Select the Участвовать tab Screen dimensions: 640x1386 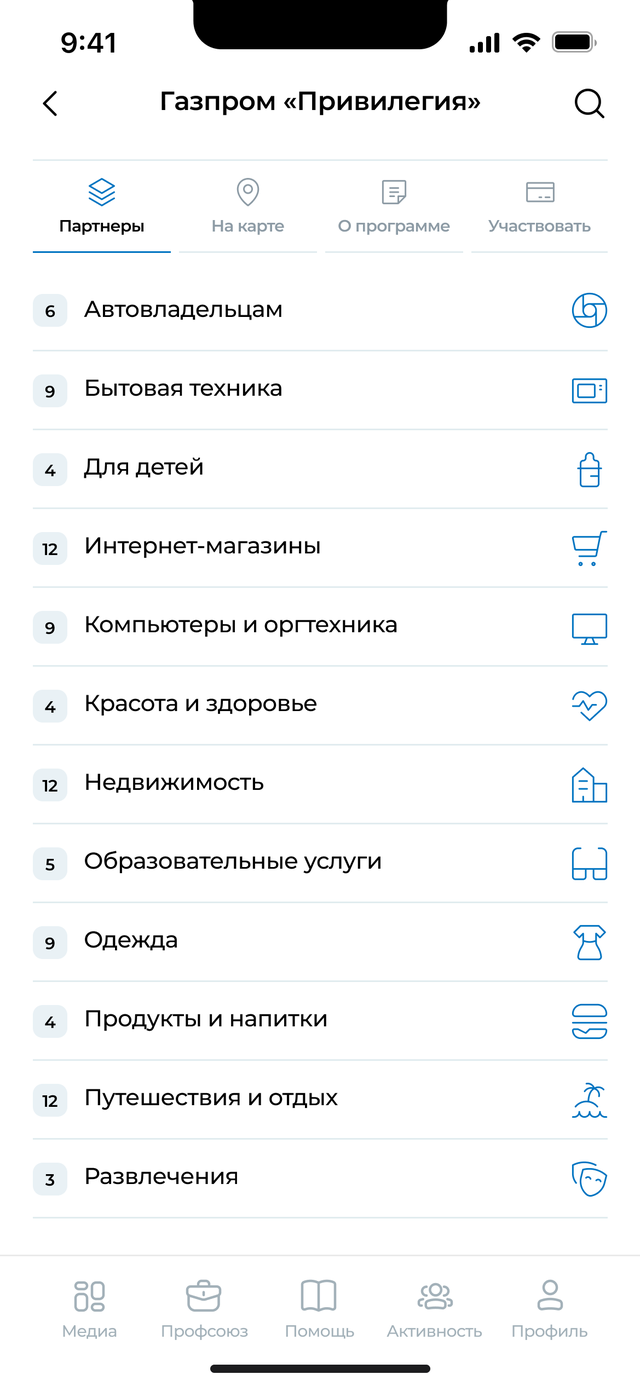click(539, 207)
